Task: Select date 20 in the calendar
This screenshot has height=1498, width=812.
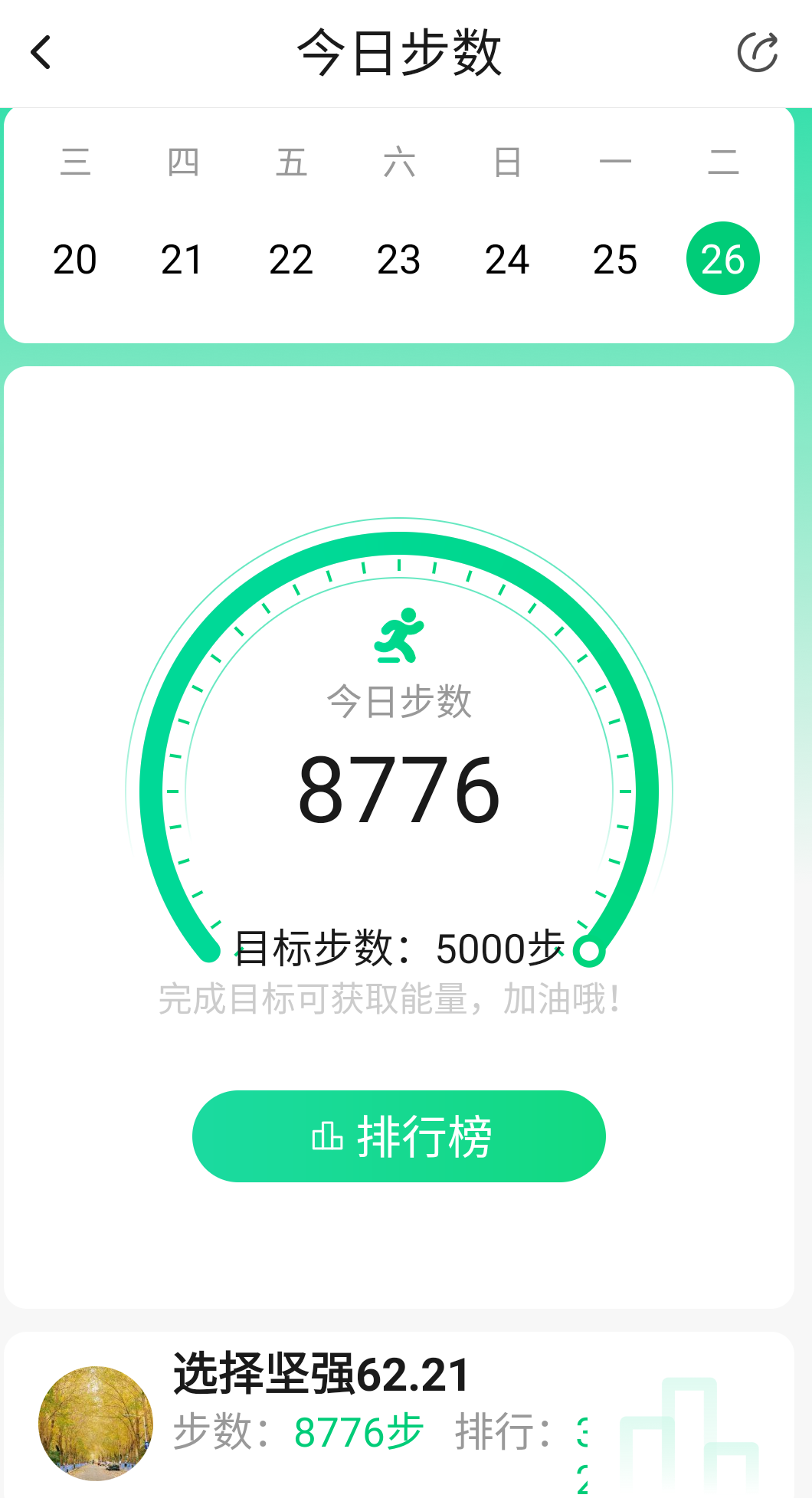Action: click(74, 258)
